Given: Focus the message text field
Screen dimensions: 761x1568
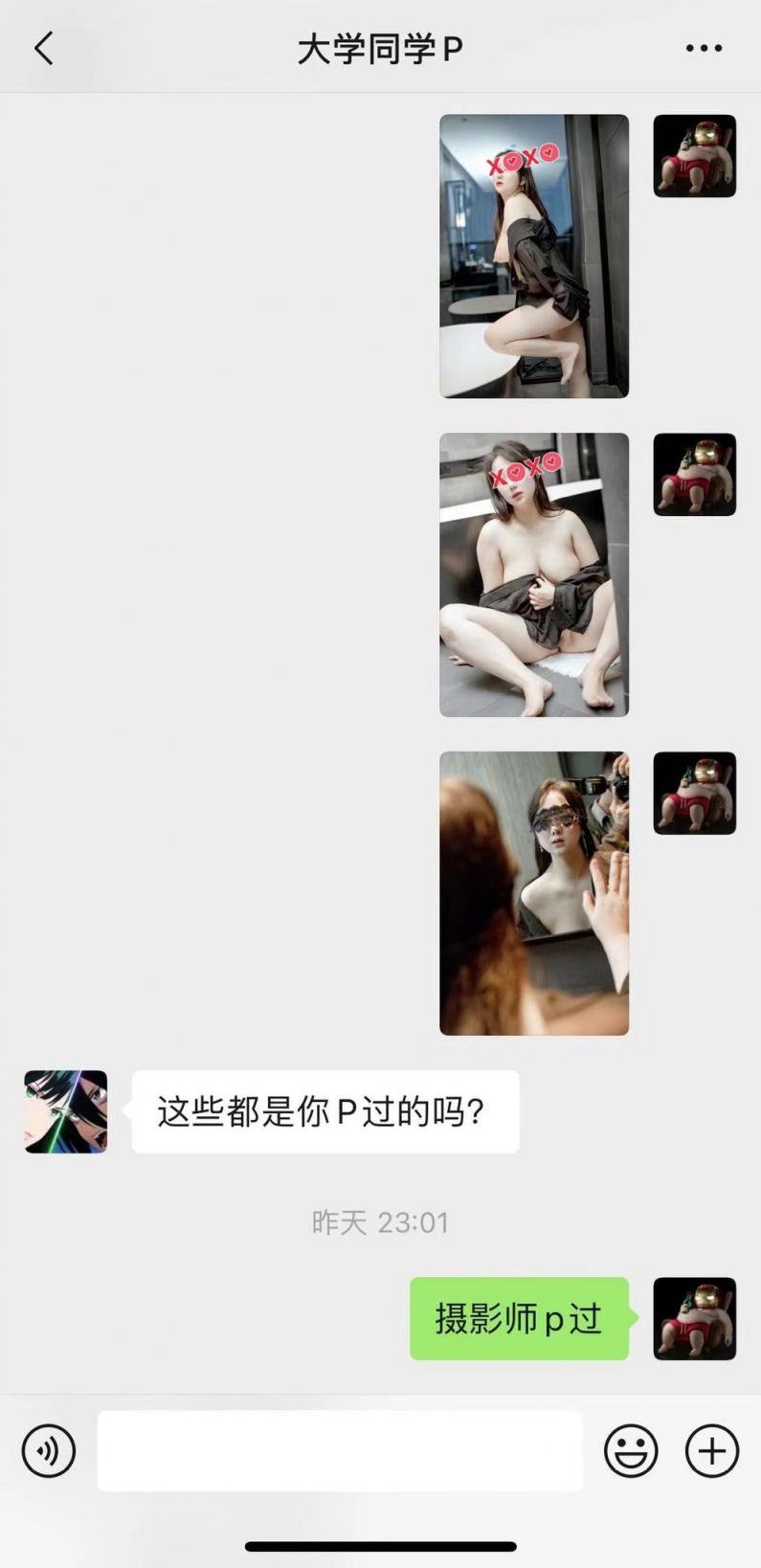Looking at the screenshot, I should coord(340,1451).
